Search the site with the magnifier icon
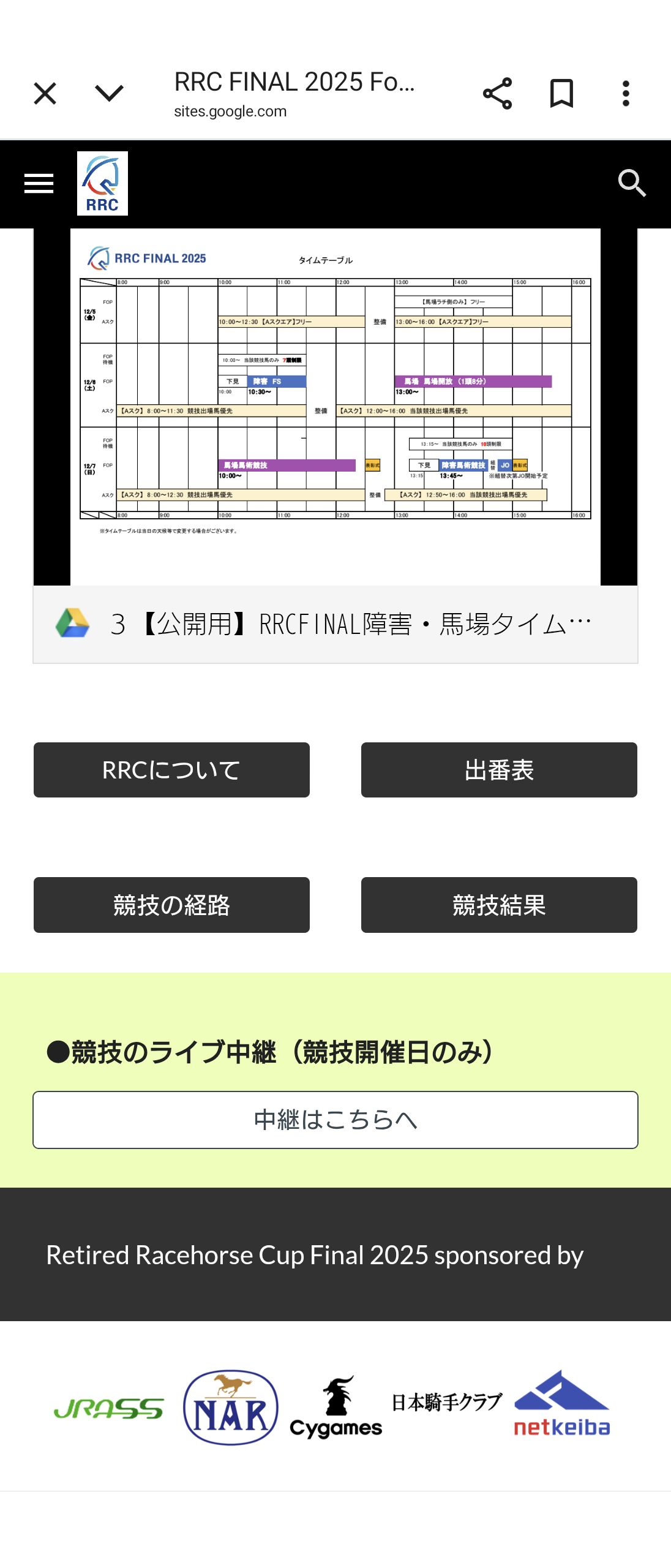 [x=632, y=183]
